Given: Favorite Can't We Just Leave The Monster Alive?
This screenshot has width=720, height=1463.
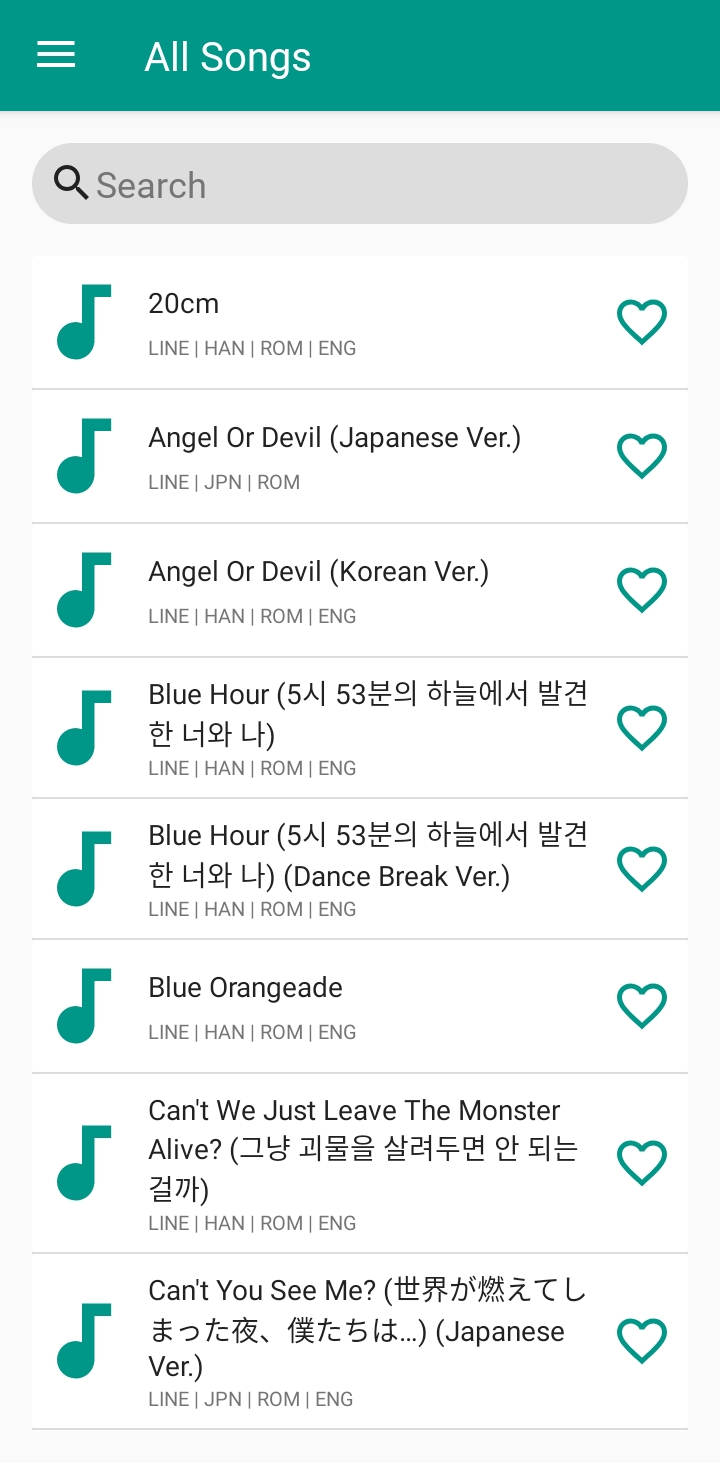Looking at the screenshot, I should [x=641, y=1162].
